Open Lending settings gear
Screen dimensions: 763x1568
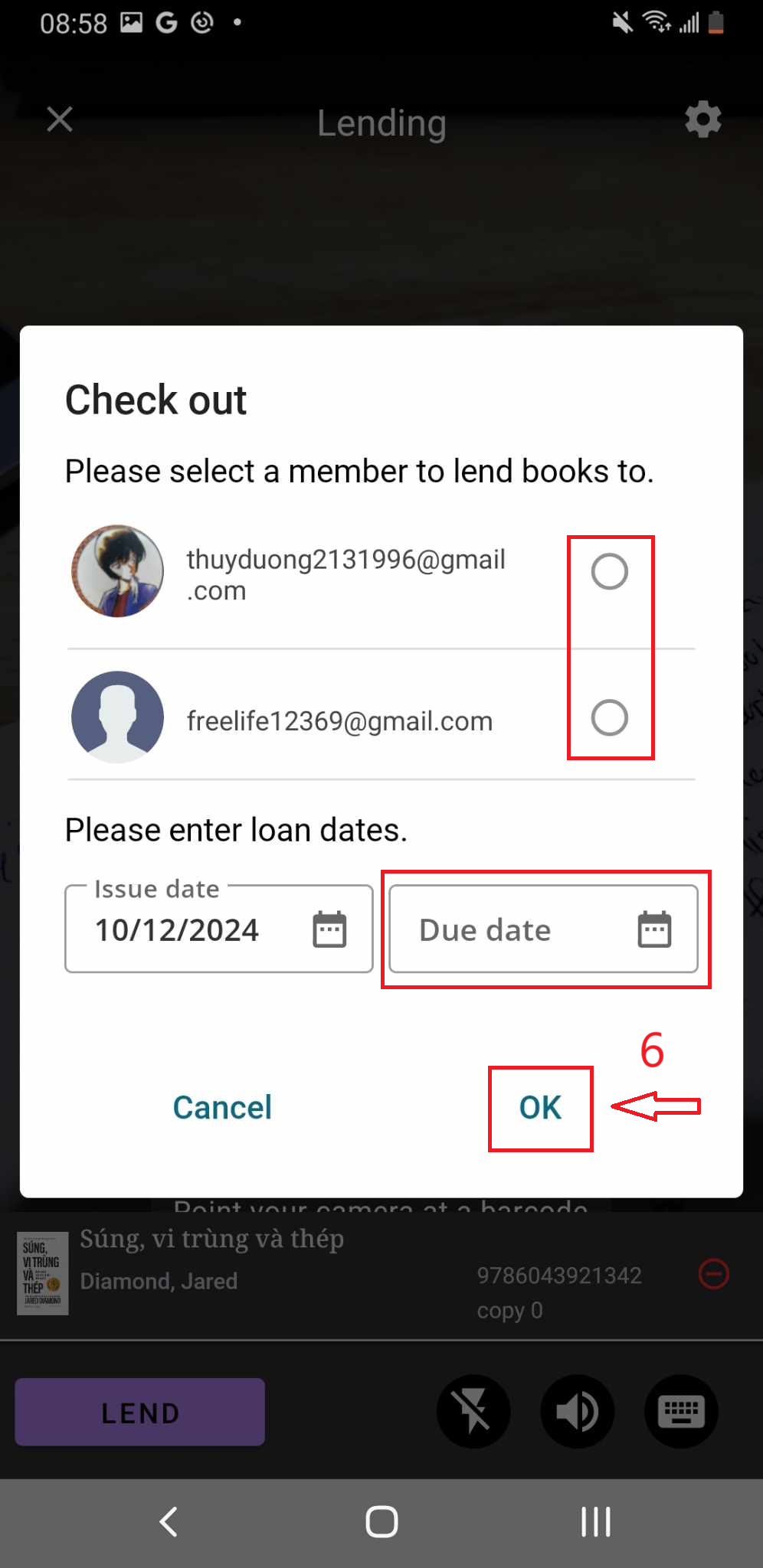coord(703,119)
